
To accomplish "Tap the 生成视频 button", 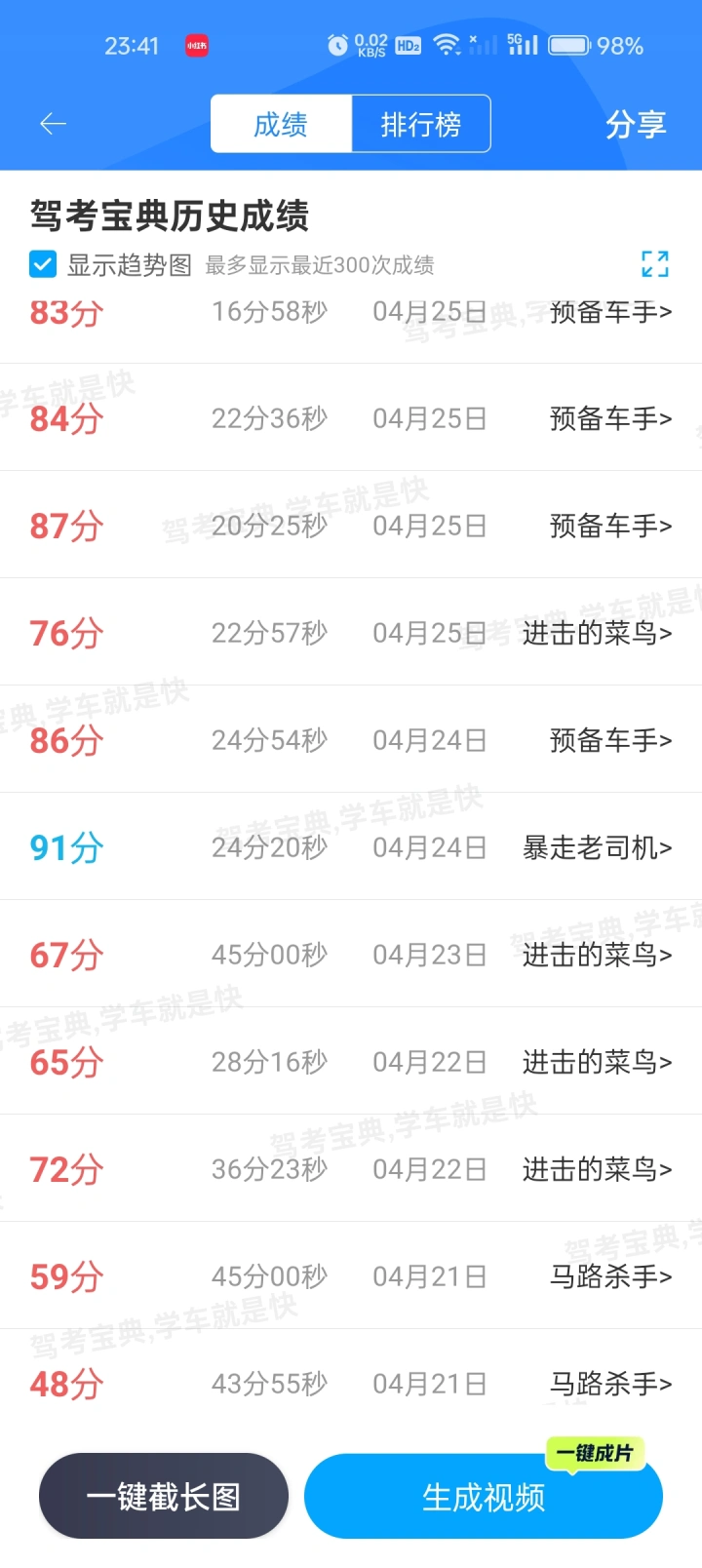I will (483, 1497).
